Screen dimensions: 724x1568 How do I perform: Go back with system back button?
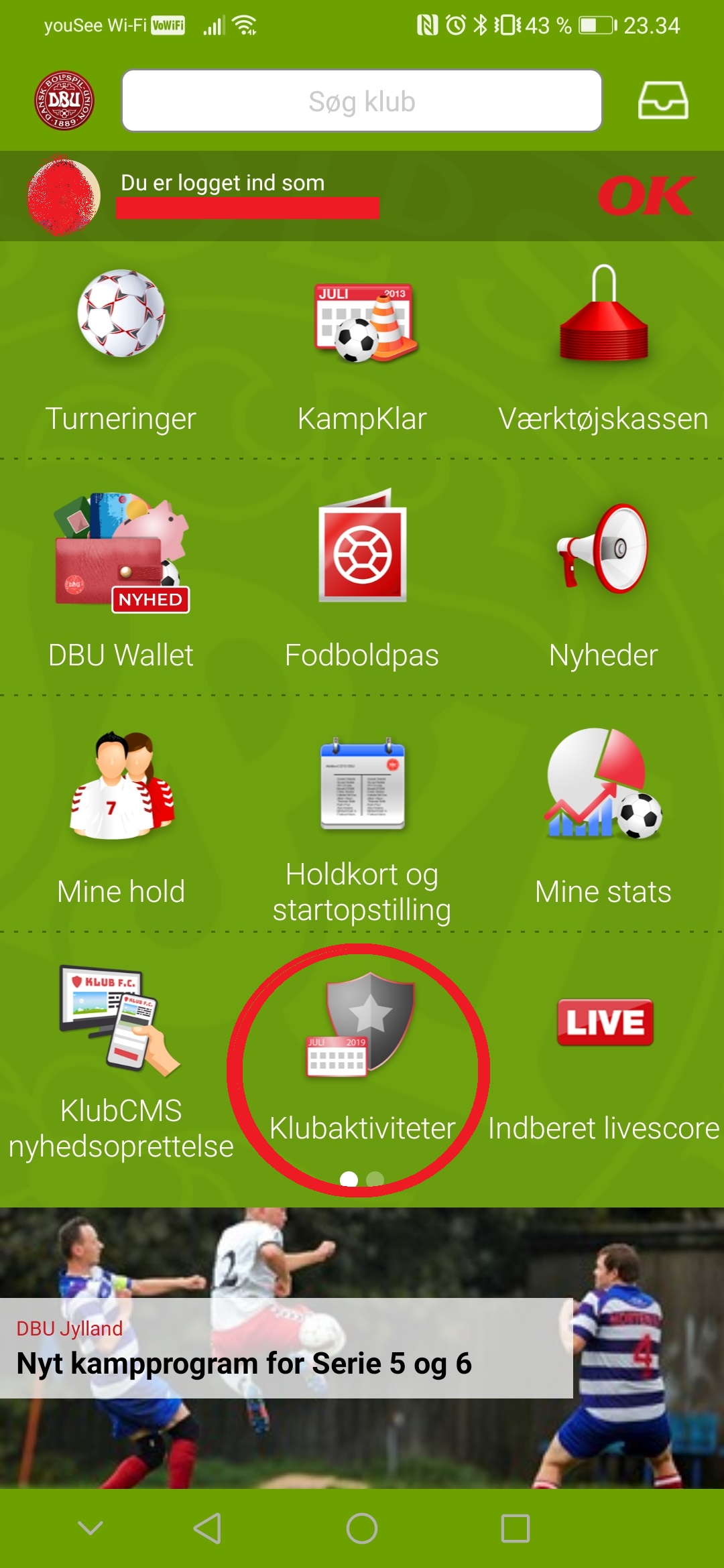pyautogui.click(x=207, y=1528)
